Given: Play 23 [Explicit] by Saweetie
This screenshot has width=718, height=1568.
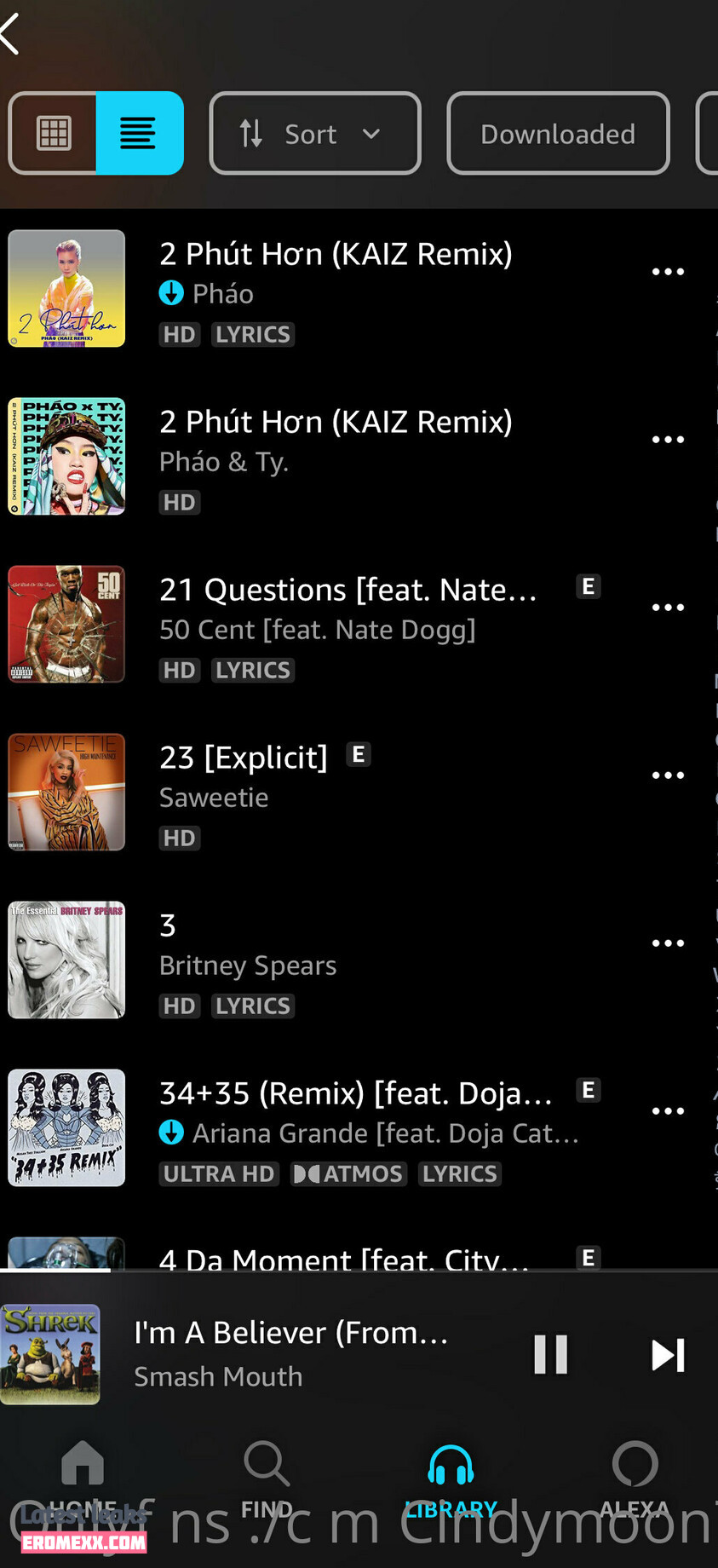Looking at the screenshot, I should click(x=244, y=758).
